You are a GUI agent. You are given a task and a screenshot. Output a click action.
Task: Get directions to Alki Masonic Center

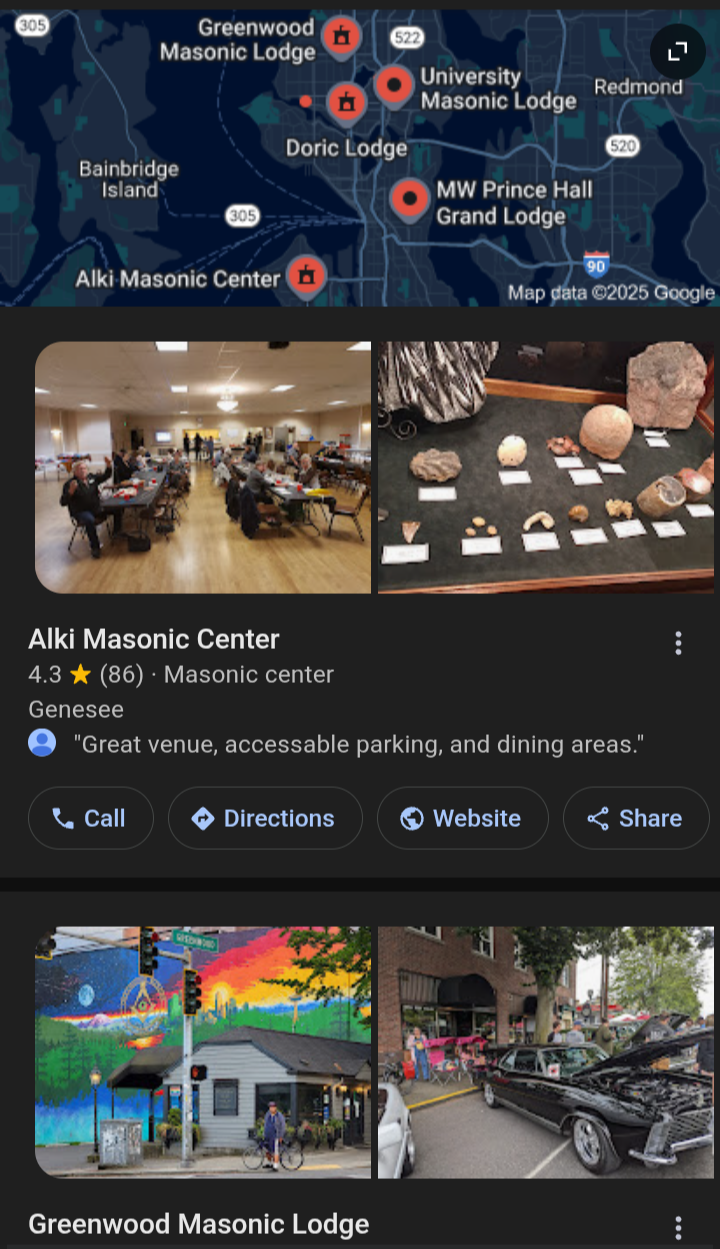265,818
